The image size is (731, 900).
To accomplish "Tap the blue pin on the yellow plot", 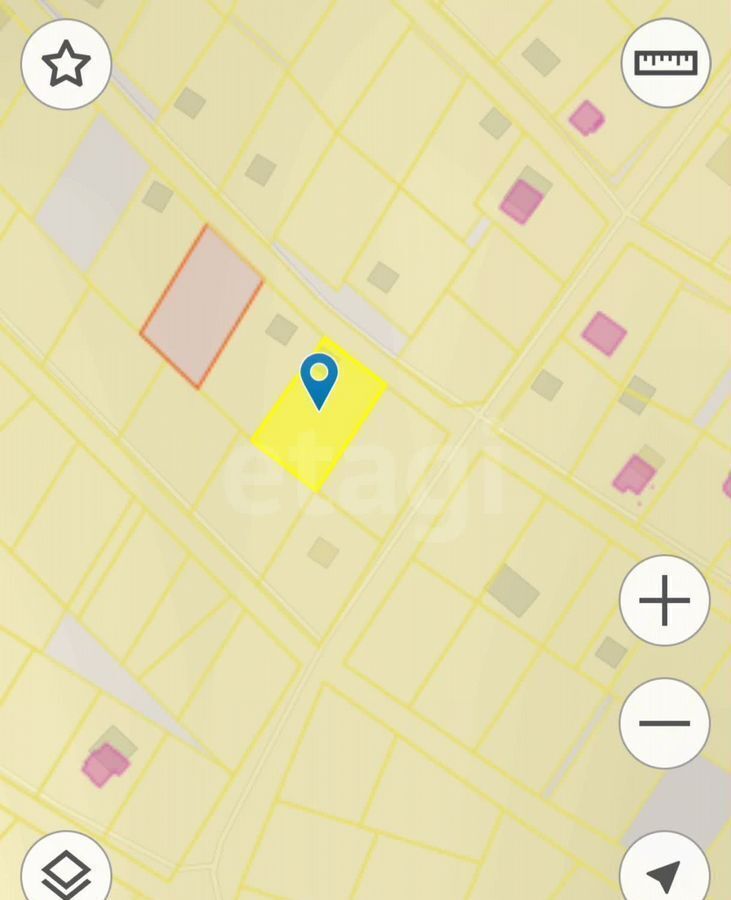I will pos(319,379).
